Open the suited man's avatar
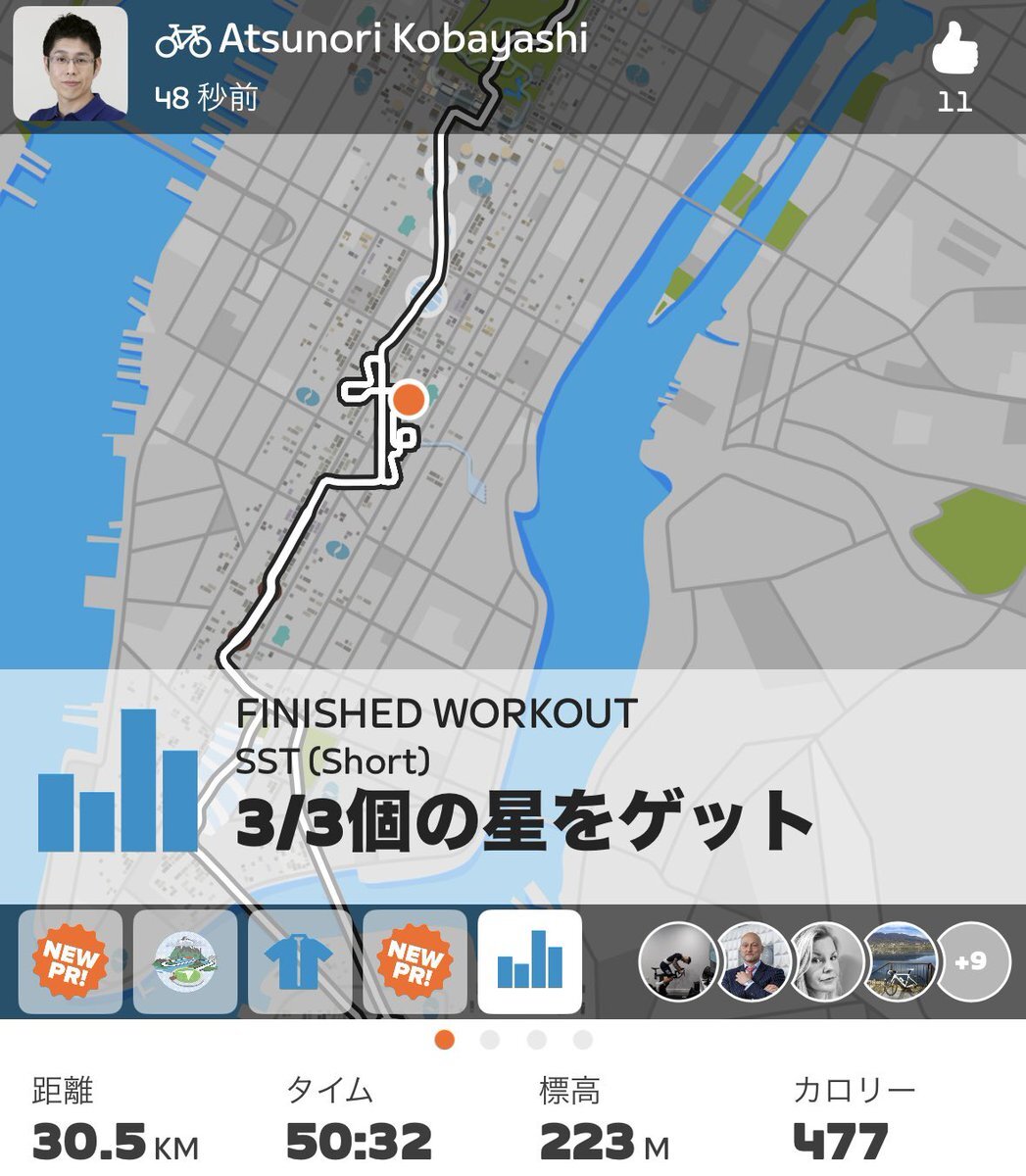Image resolution: width=1026 pixels, height=1176 pixels. (x=753, y=961)
